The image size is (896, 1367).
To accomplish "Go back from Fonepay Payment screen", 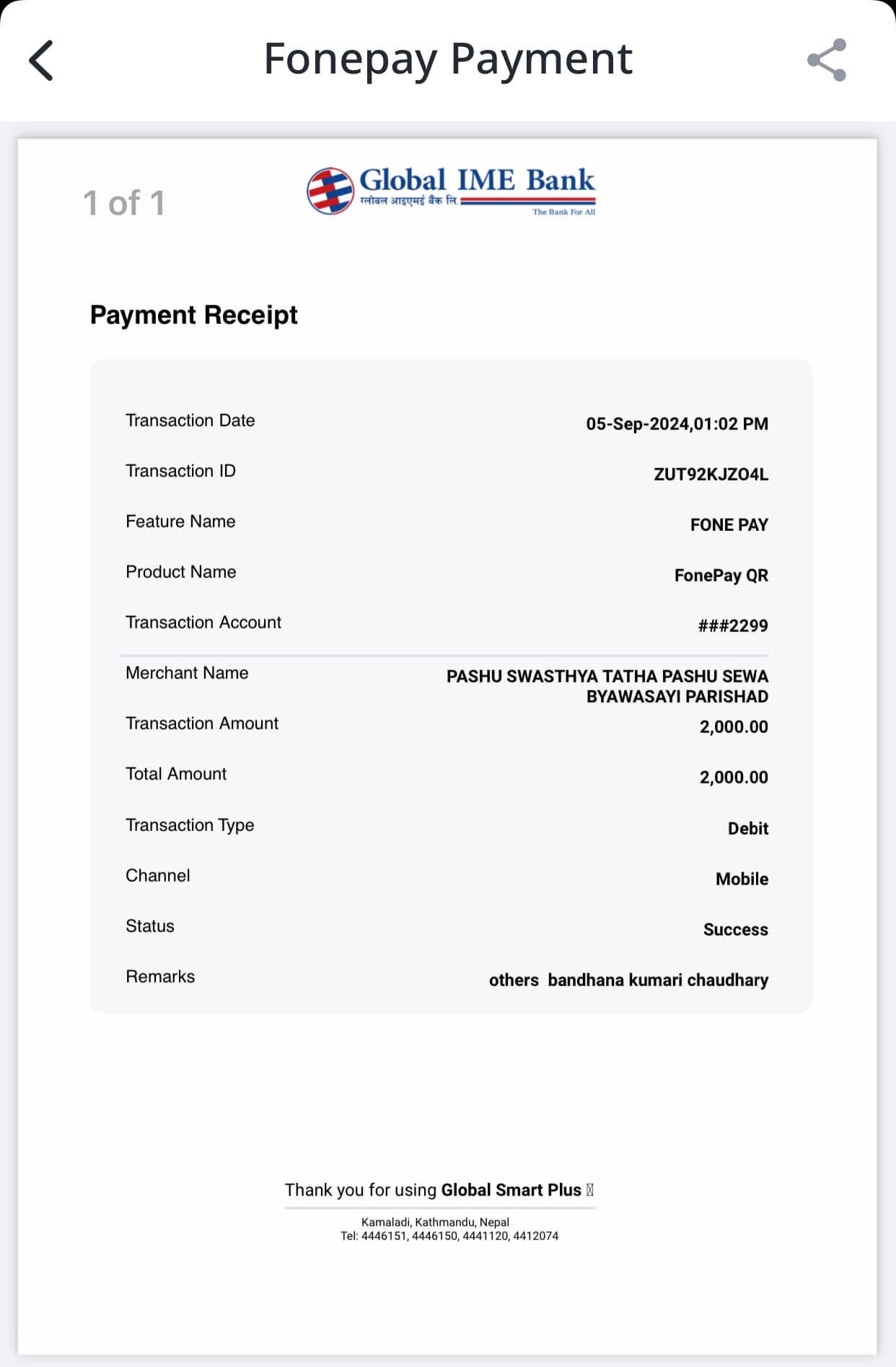I will coord(41,61).
